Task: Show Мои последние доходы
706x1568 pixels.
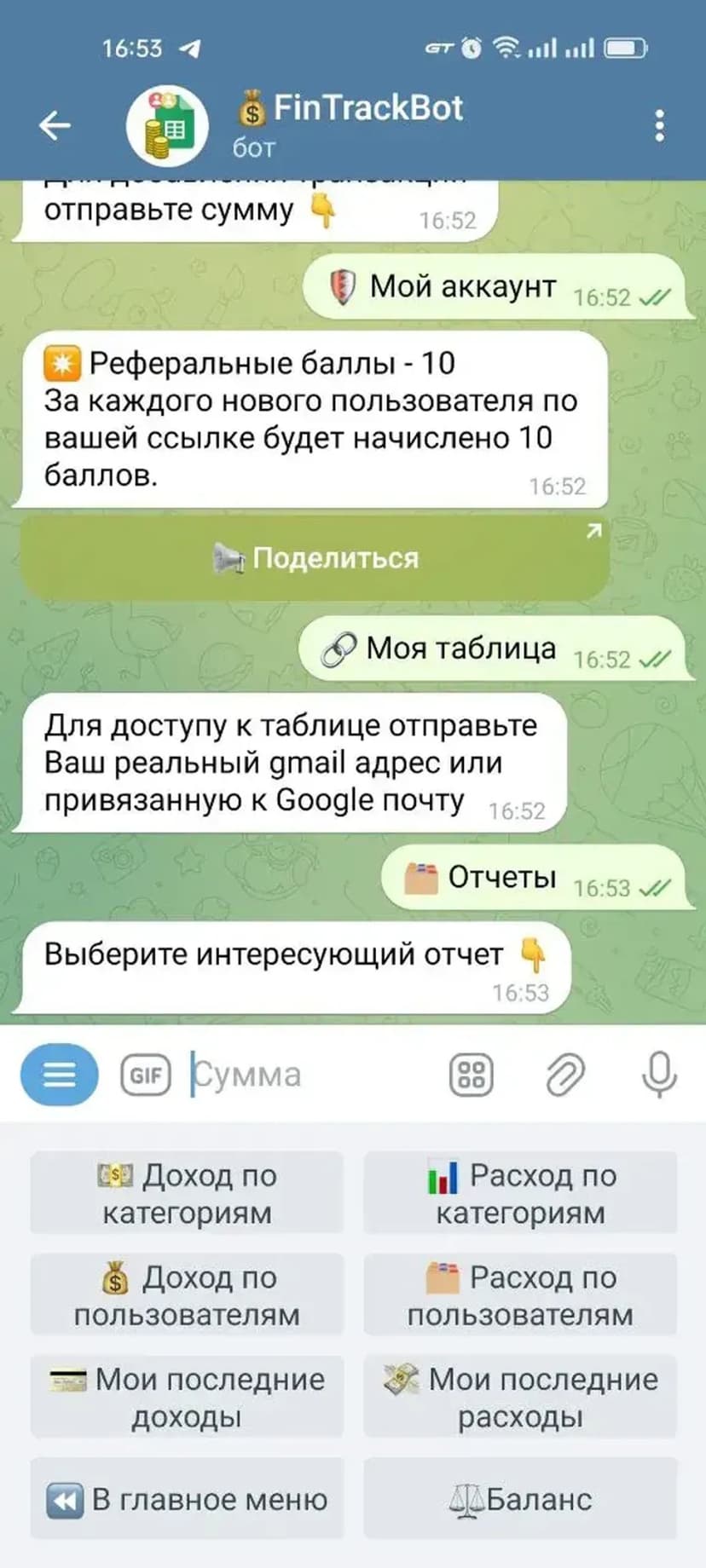Action: coord(187,1398)
